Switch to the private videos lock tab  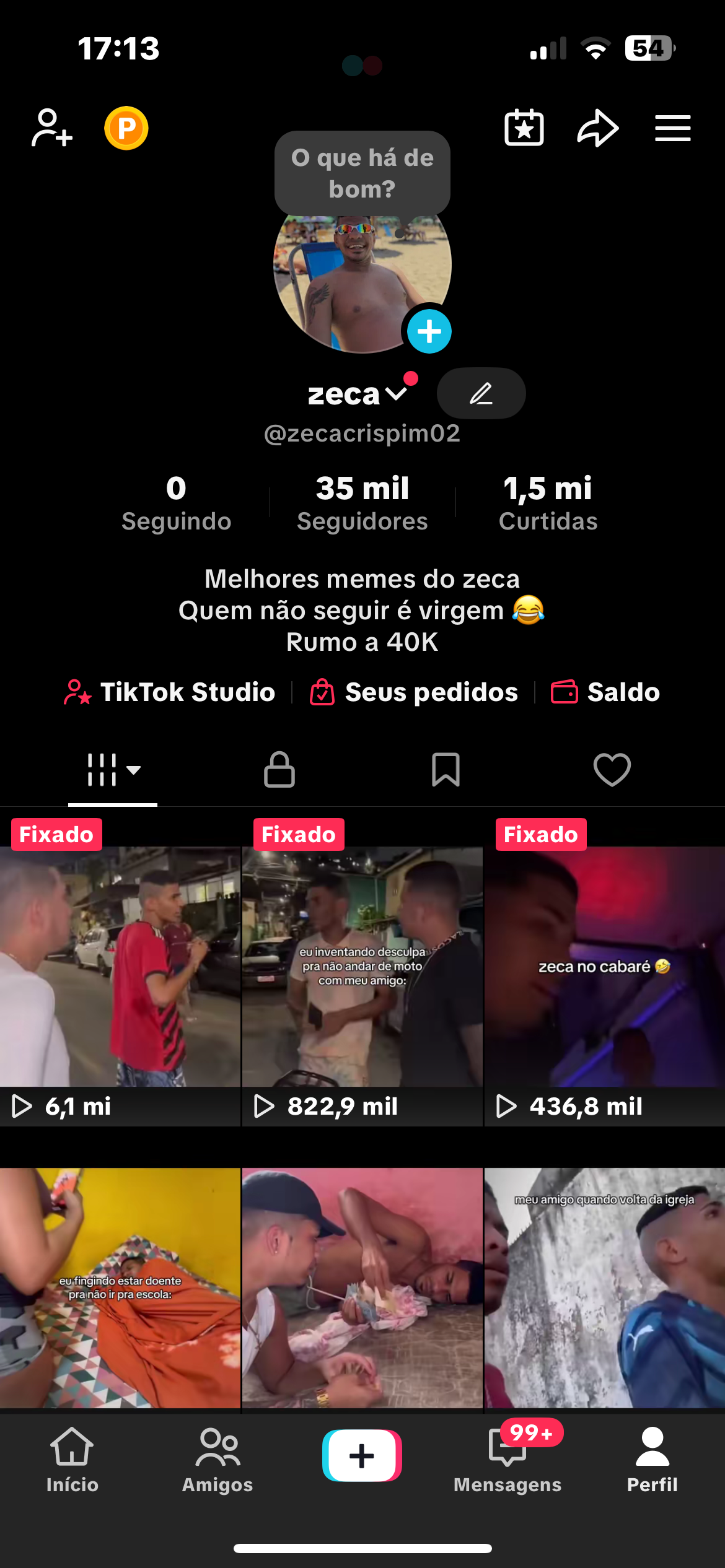pyautogui.click(x=279, y=770)
